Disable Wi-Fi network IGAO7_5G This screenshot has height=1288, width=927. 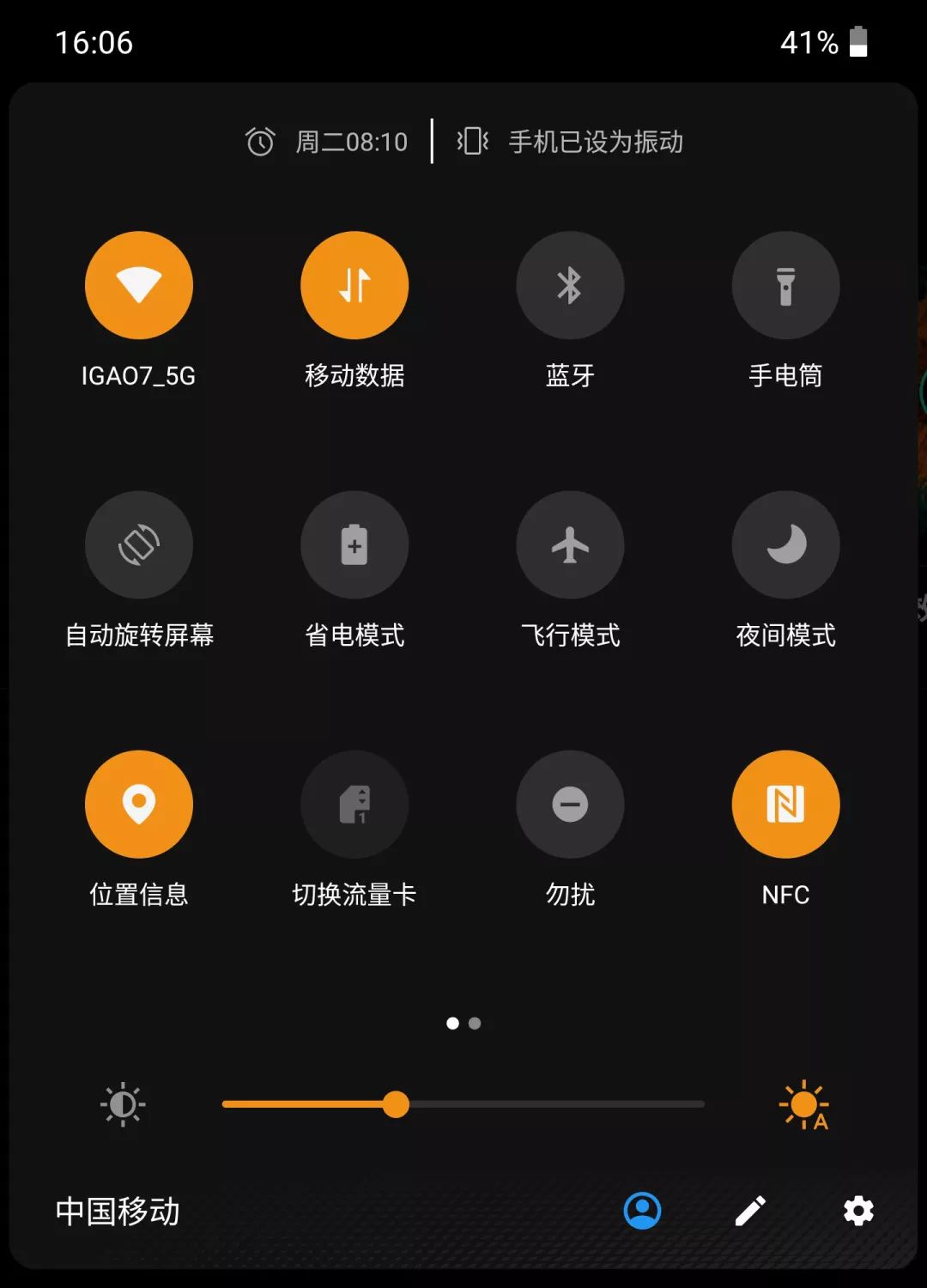coord(139,285)
